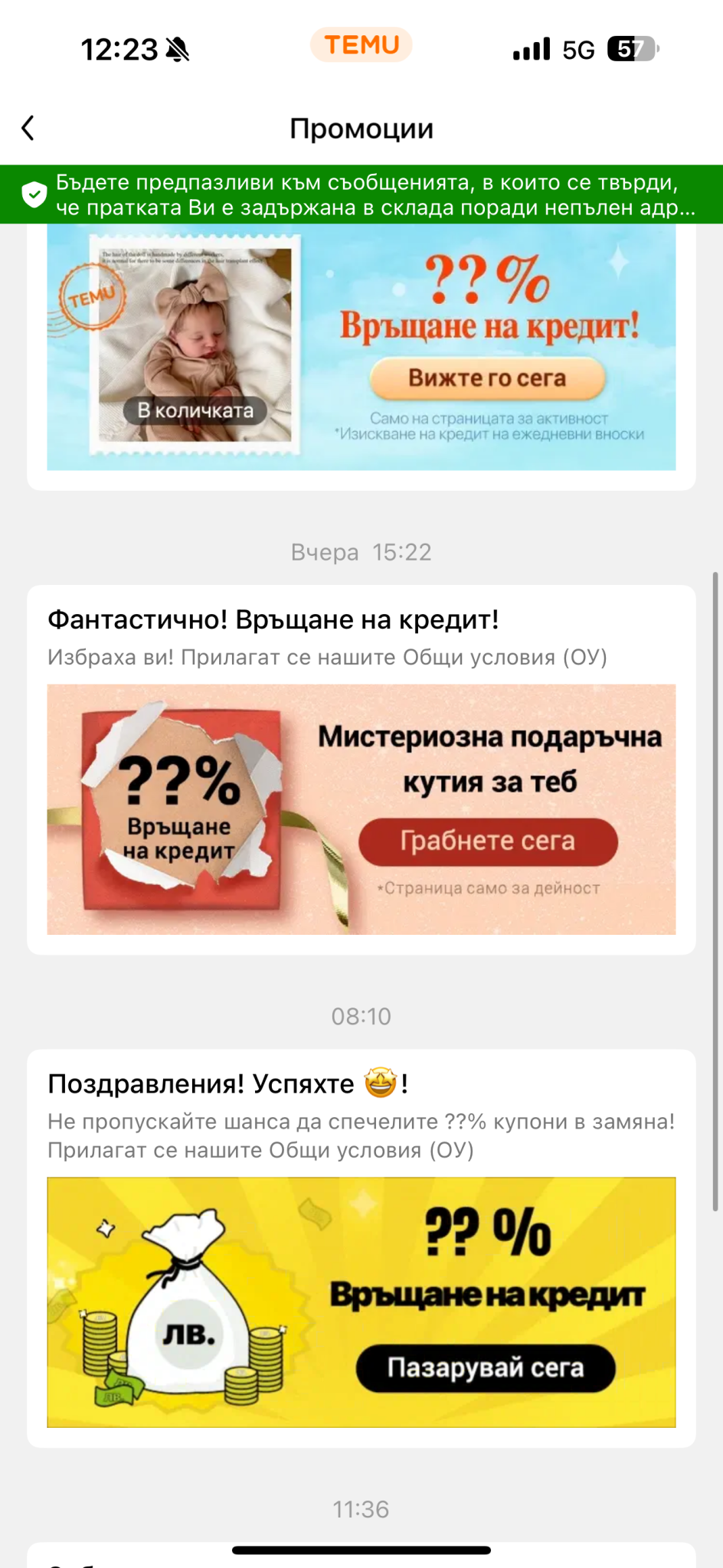Screen dimensions: 723x1568
Task: Open the green safety warning banner
Action: pos(361,194)
